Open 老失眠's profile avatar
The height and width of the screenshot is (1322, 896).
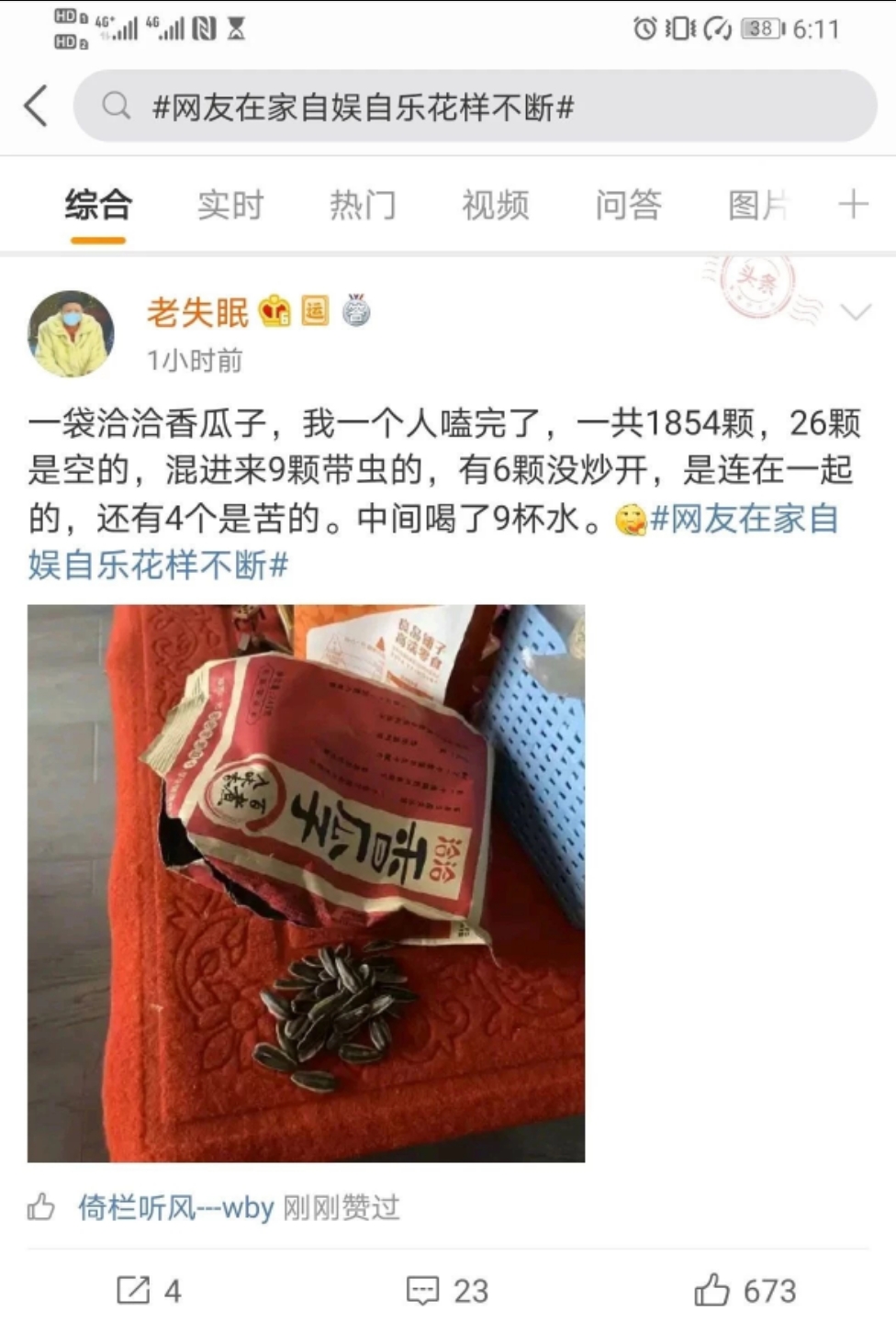(72, 333)
